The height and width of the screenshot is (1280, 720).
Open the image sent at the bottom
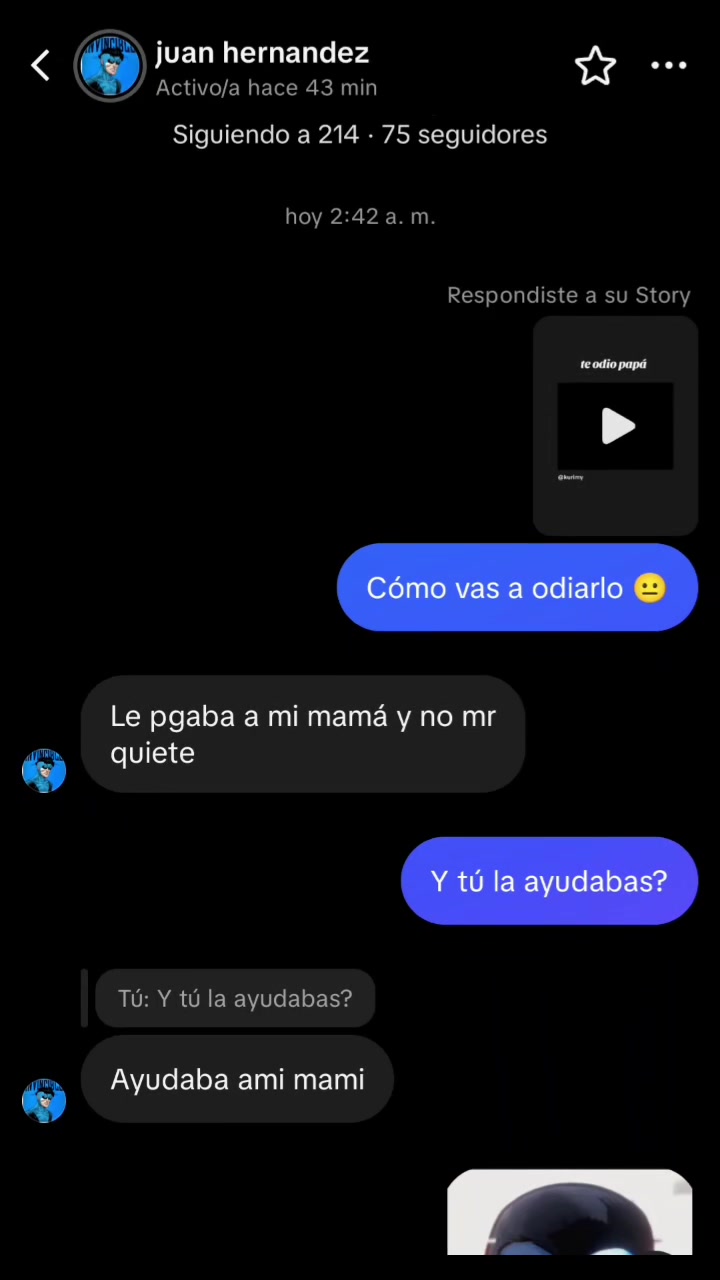point(570,1211)
